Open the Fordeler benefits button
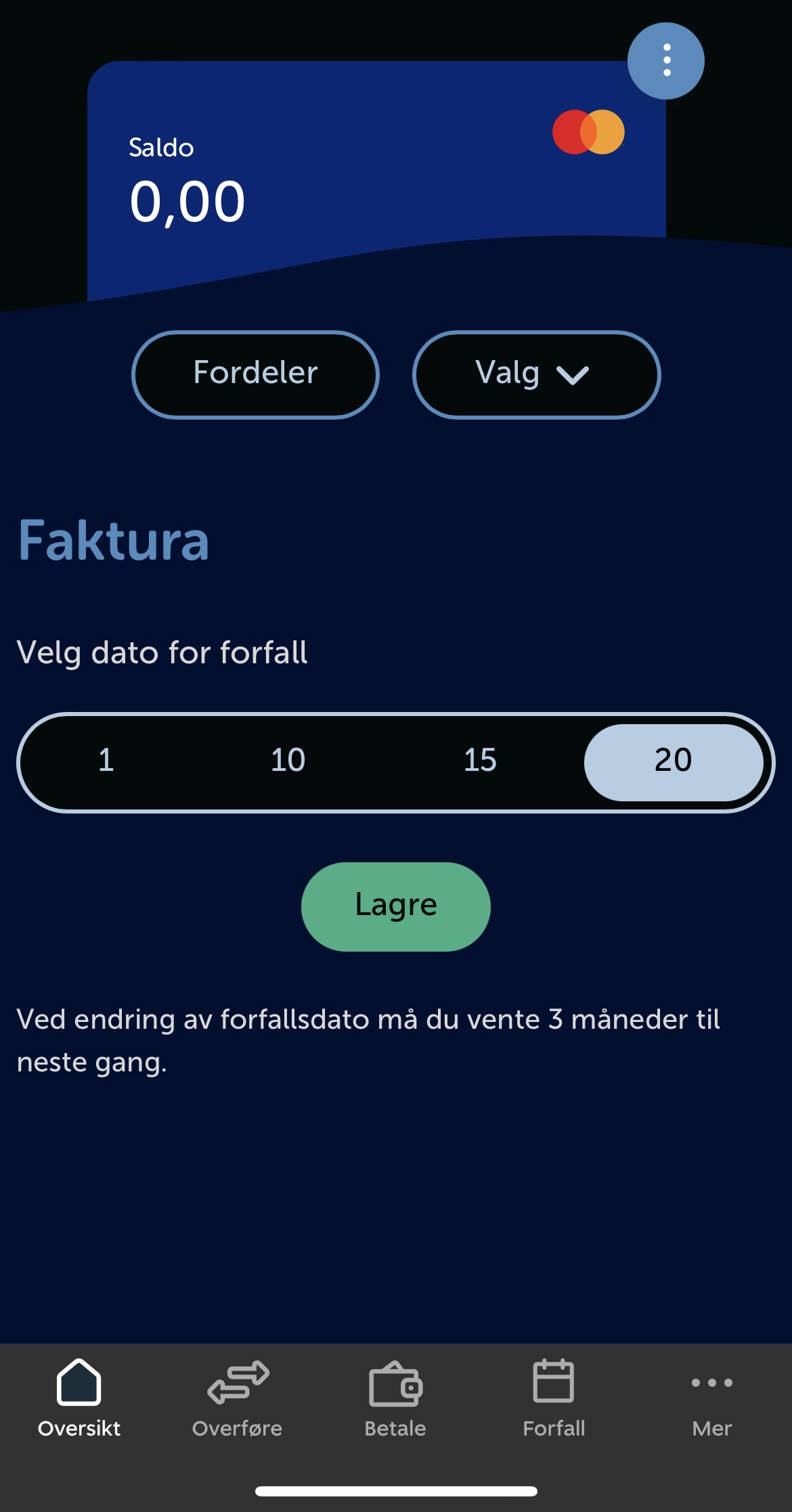 255,374
